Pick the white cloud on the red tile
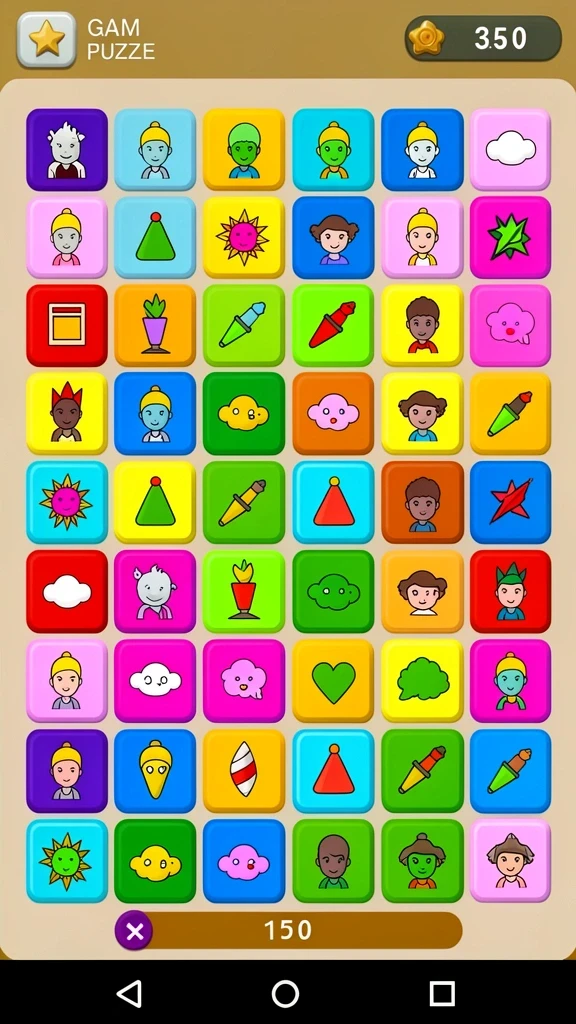 coord(67,592)
